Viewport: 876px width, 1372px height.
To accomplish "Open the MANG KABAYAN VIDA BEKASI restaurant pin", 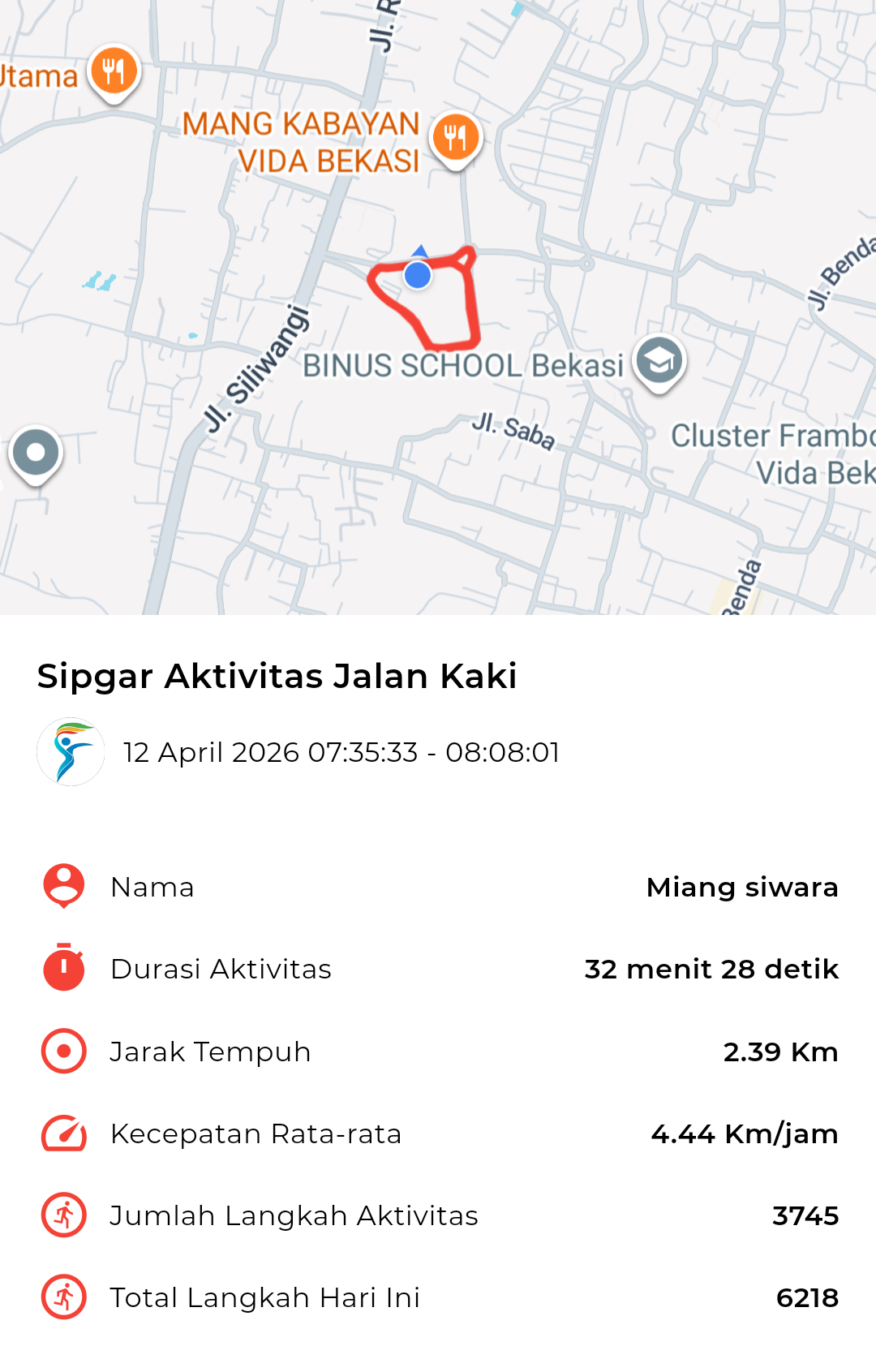I will click(x=456, y=137).
